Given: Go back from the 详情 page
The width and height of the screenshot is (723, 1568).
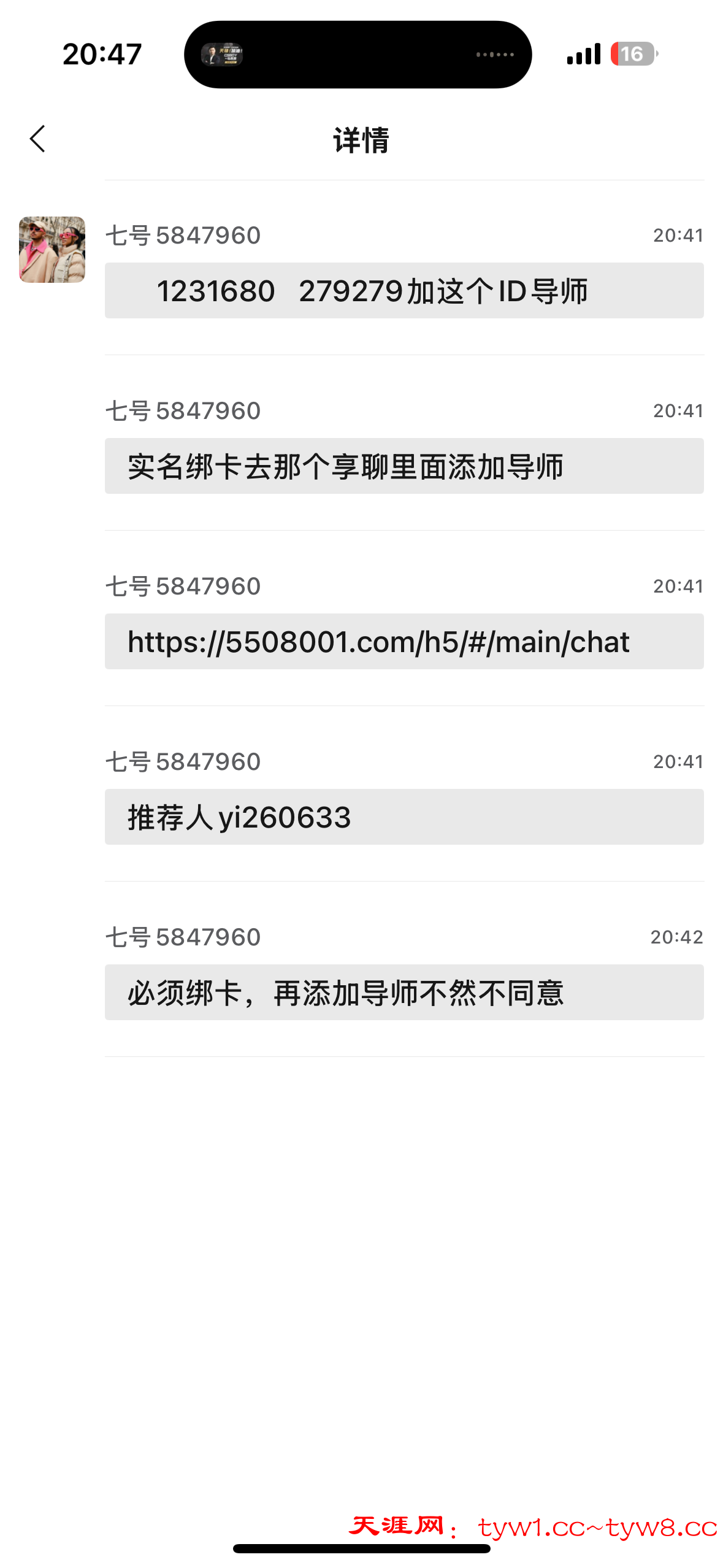Looking at the screenshot, I should point(38,139).
